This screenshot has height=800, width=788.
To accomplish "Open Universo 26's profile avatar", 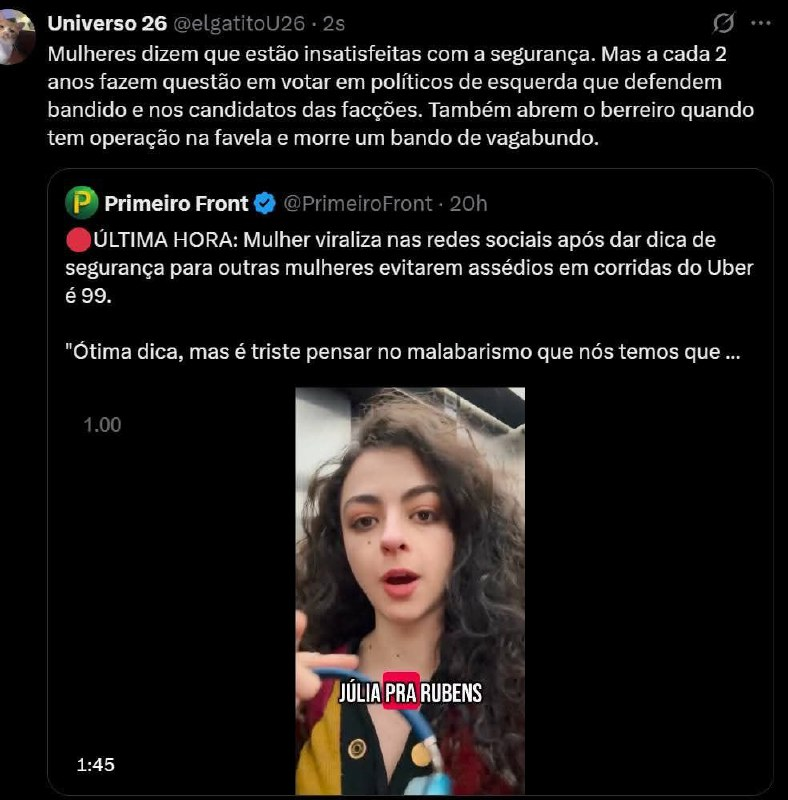I will 16,37.
